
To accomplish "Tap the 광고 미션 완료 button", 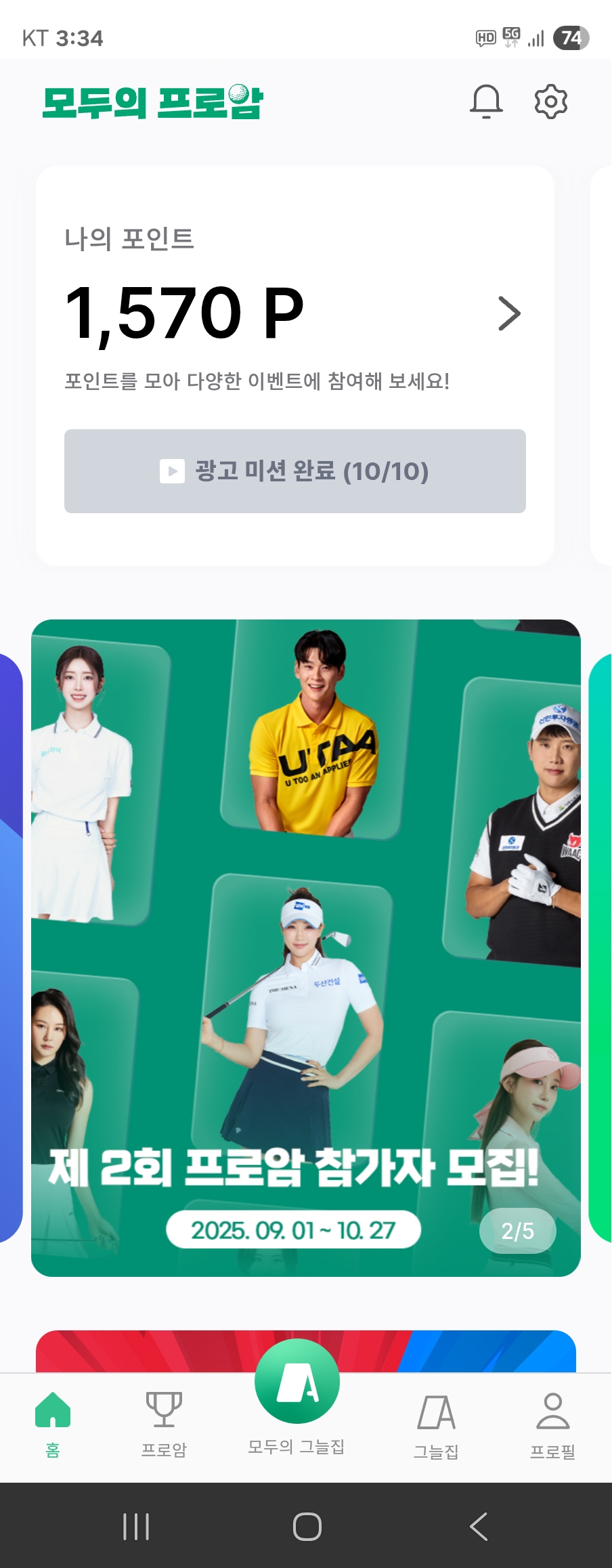I will [295, 471].
